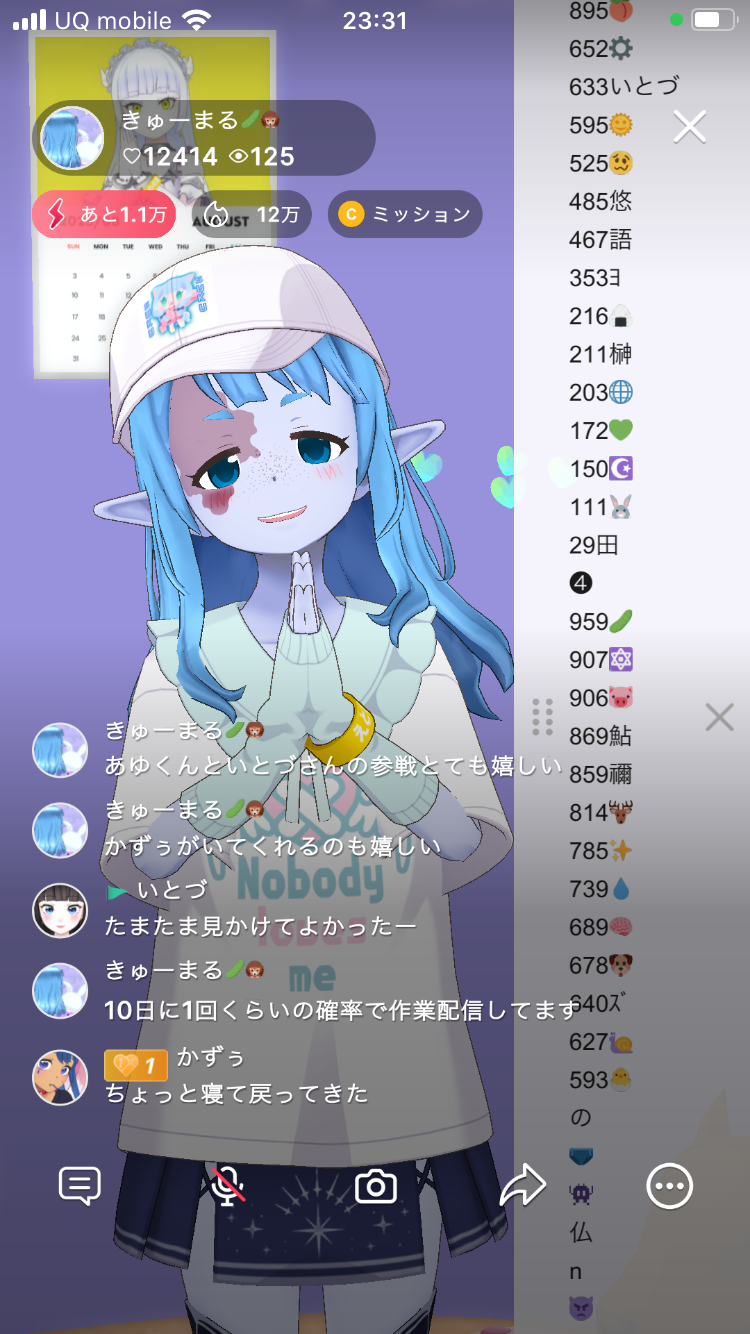750x1334 pixels.
Task: Close the stream with the white X
Action: [690, 126]
